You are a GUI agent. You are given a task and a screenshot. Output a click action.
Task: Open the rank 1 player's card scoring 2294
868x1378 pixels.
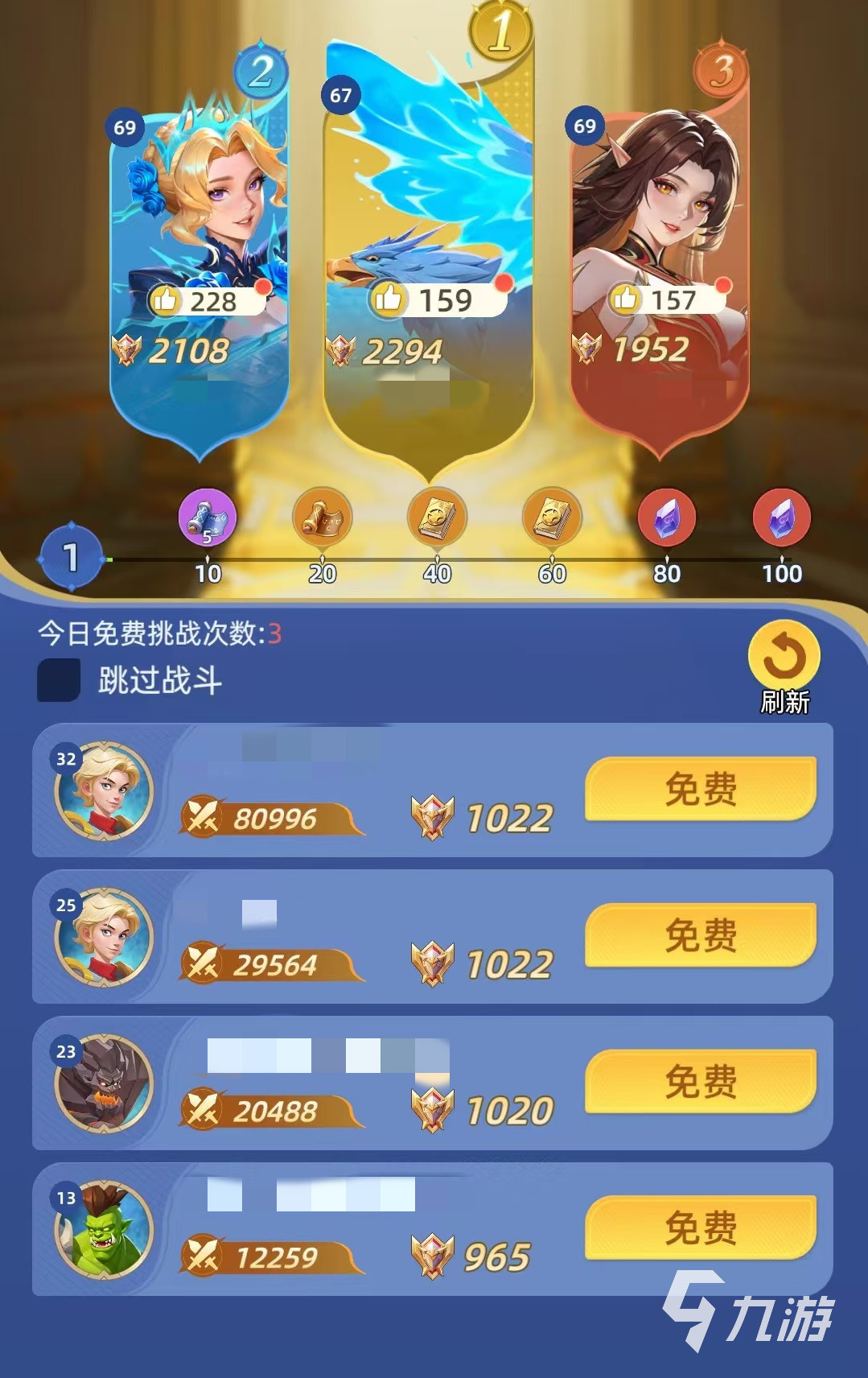click(x=428, y=201)
